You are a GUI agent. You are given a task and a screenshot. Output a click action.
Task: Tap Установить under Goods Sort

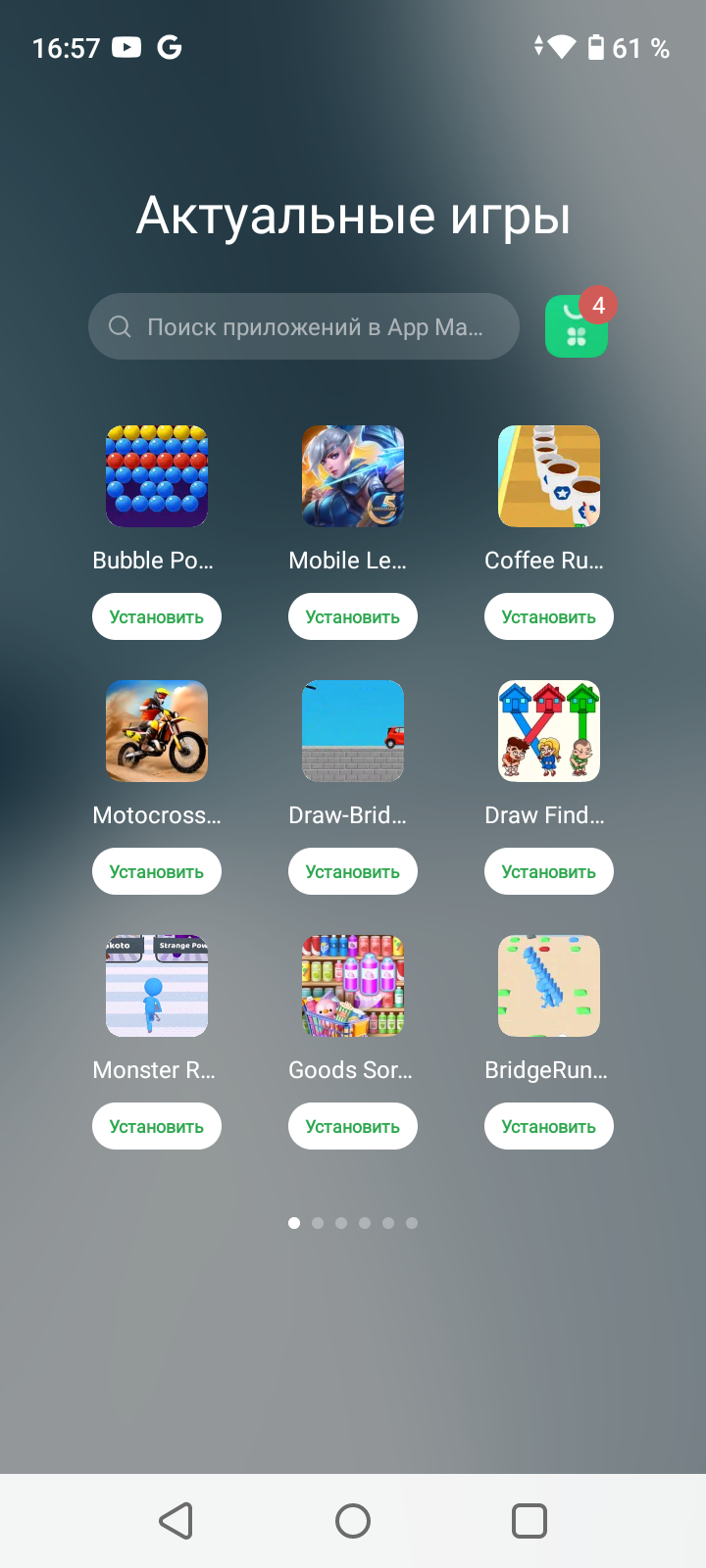tap(353, 1127)
